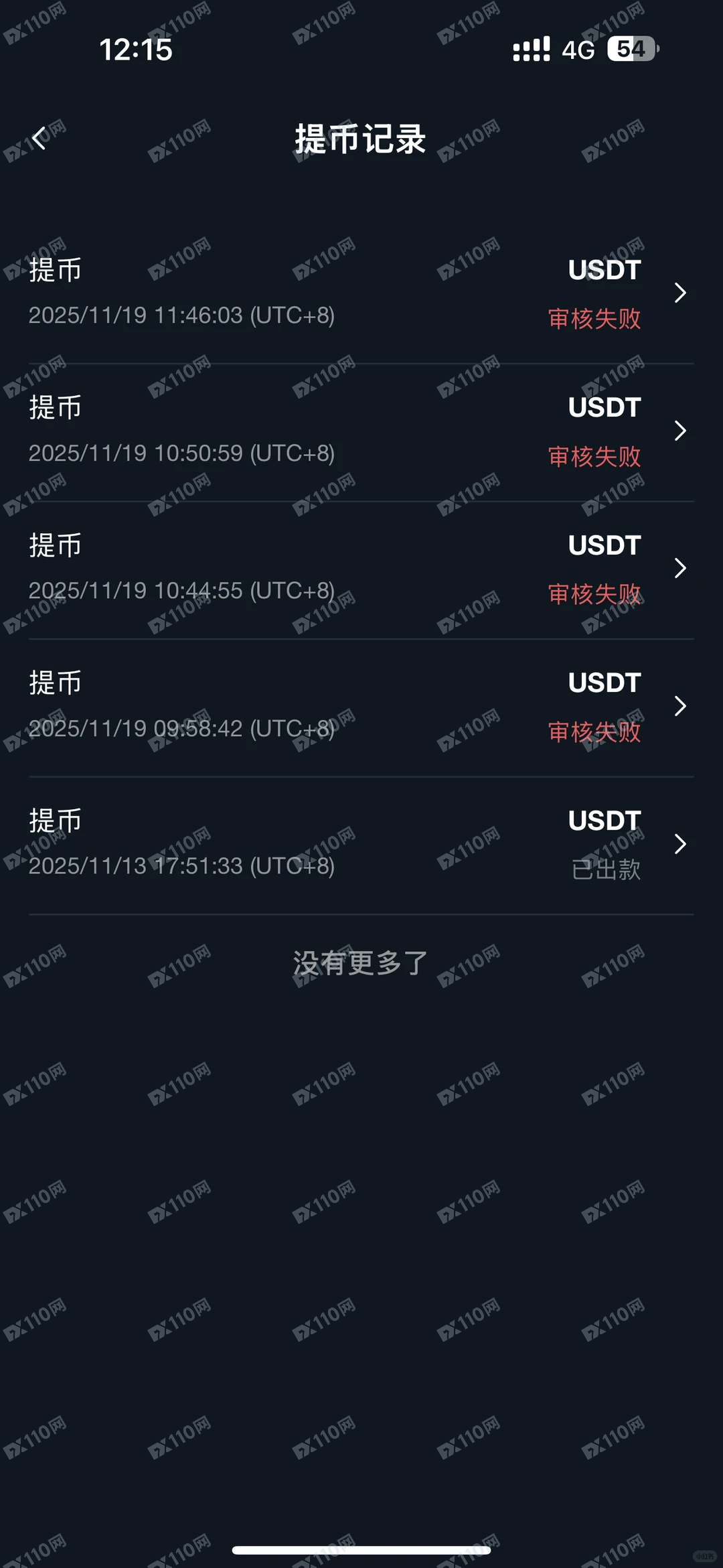This screenshot has height=1568, width=723.
Task: Select the withdrawal dated 09:58:42
Action: click(x=361, y=707)
